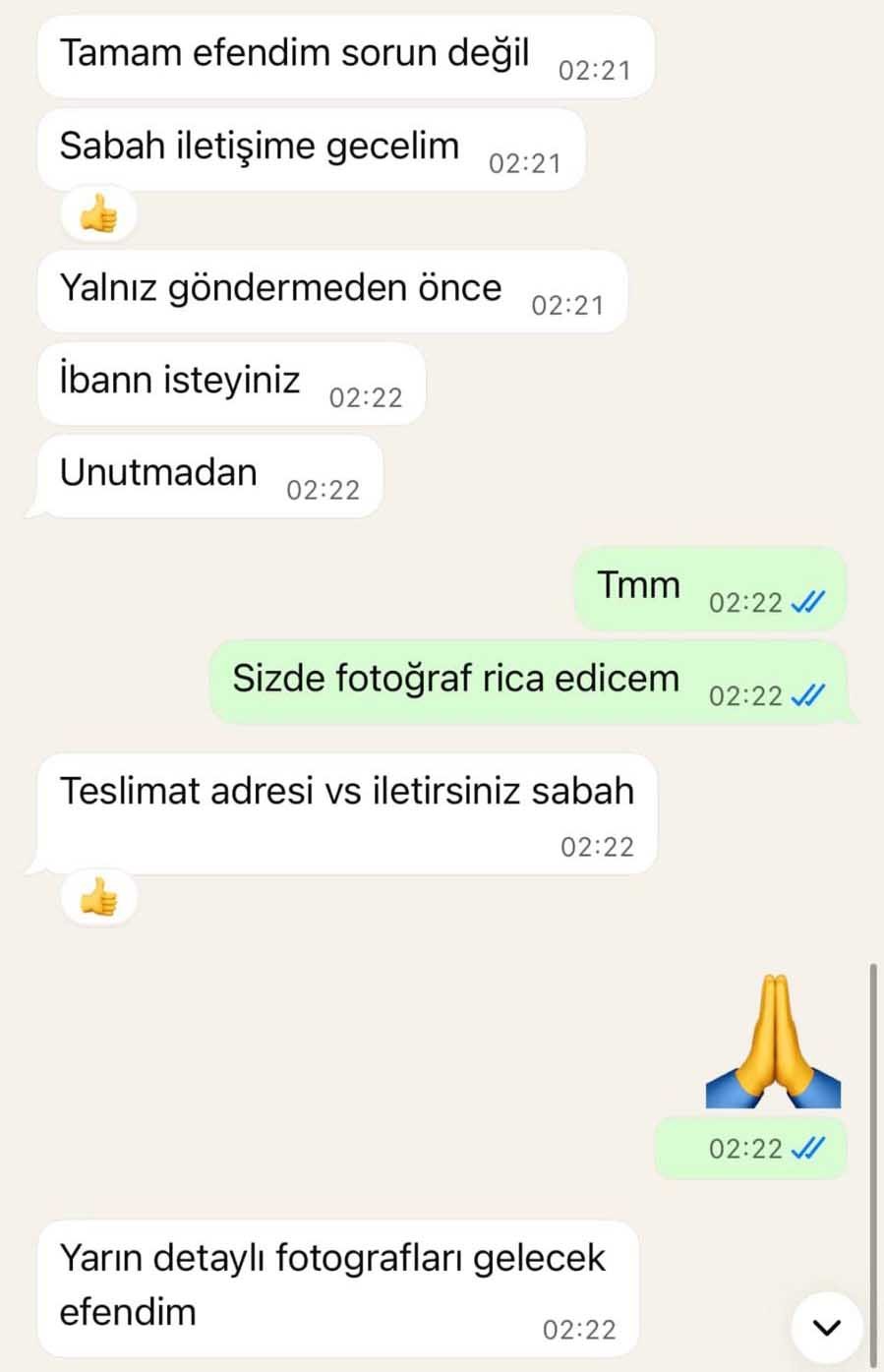Open the Tamam efendim sorun değil message
This screenshot has height=1372, width=884.
tap(295, 54)
